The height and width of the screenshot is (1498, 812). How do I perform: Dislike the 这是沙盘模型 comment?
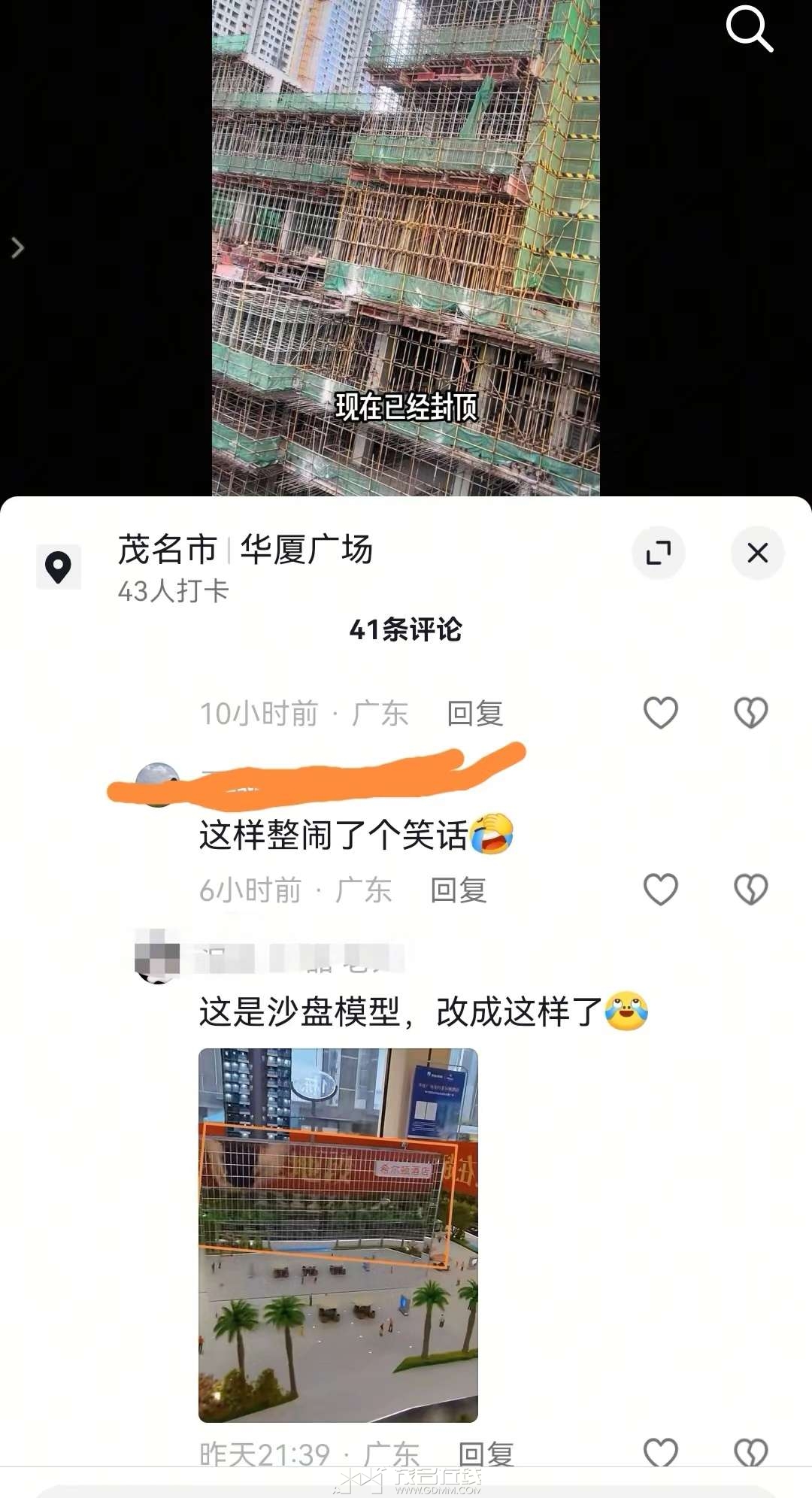(750, 1453)
